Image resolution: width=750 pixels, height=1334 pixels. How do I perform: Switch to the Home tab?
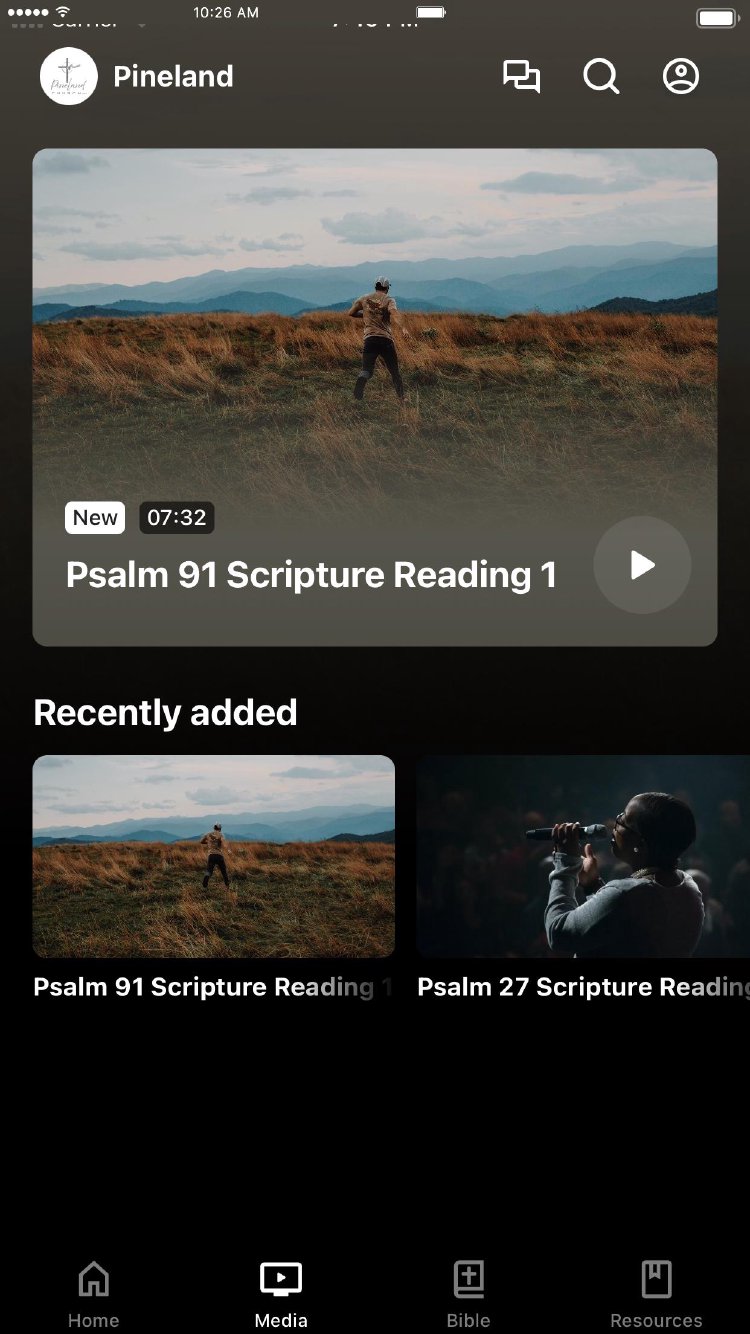[94, 1293]
